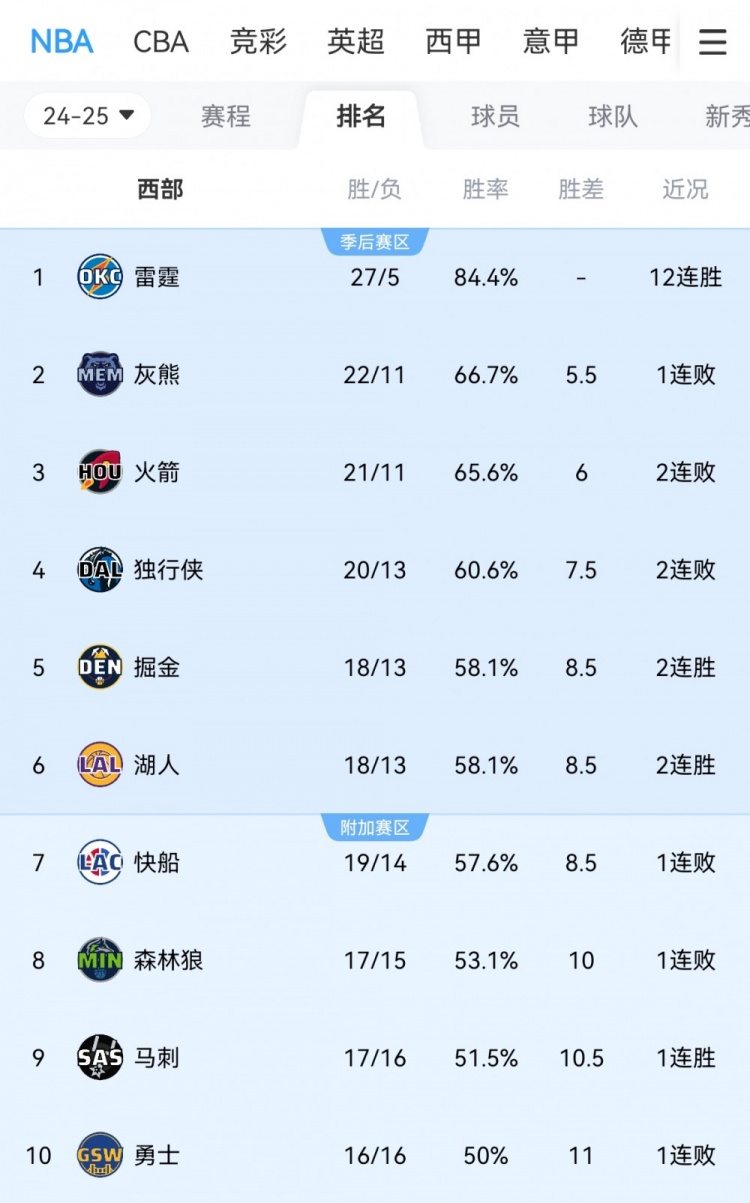The image size is (750, 1203).
Task: Switch to the 赛程 schedule tab
Action: [226, 116]
